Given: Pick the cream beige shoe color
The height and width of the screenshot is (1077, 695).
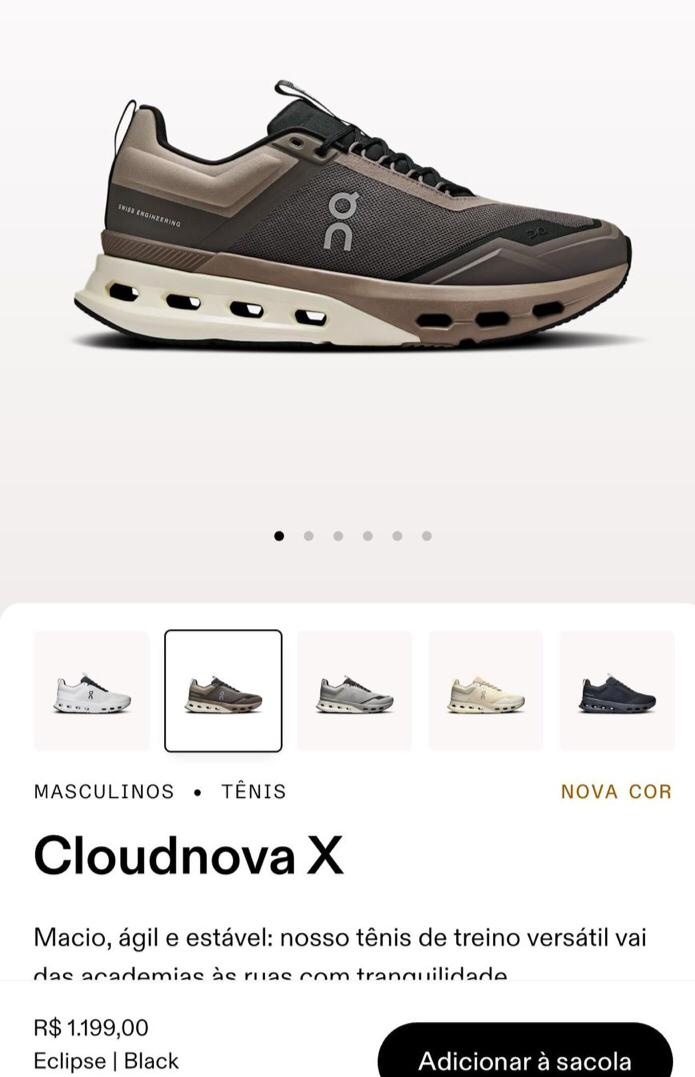Looking at the screenshot, I should point(486,691).
